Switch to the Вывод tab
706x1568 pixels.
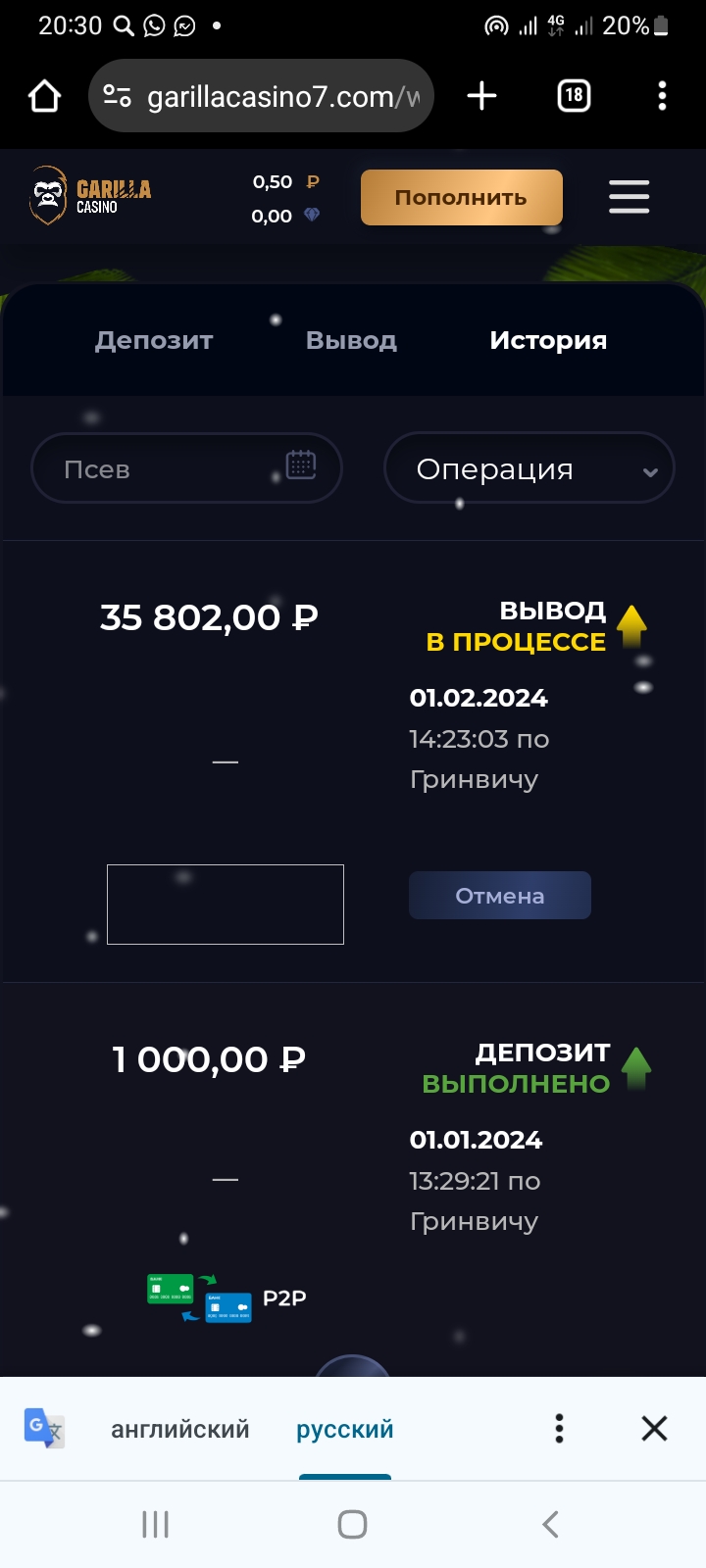pos(351,340)
